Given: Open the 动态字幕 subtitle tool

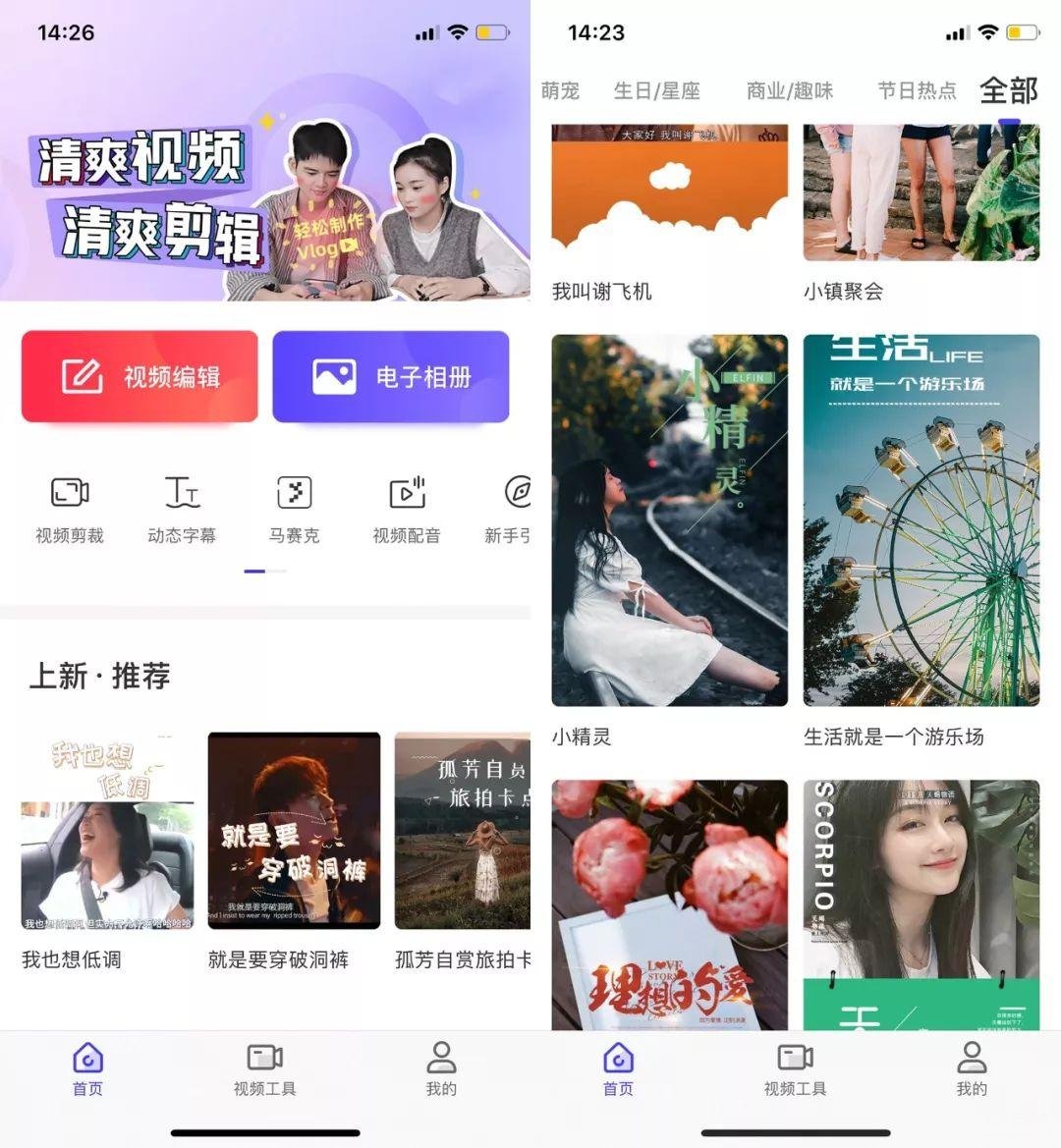Looking at the screenshot, I should [x=182, y=508].
